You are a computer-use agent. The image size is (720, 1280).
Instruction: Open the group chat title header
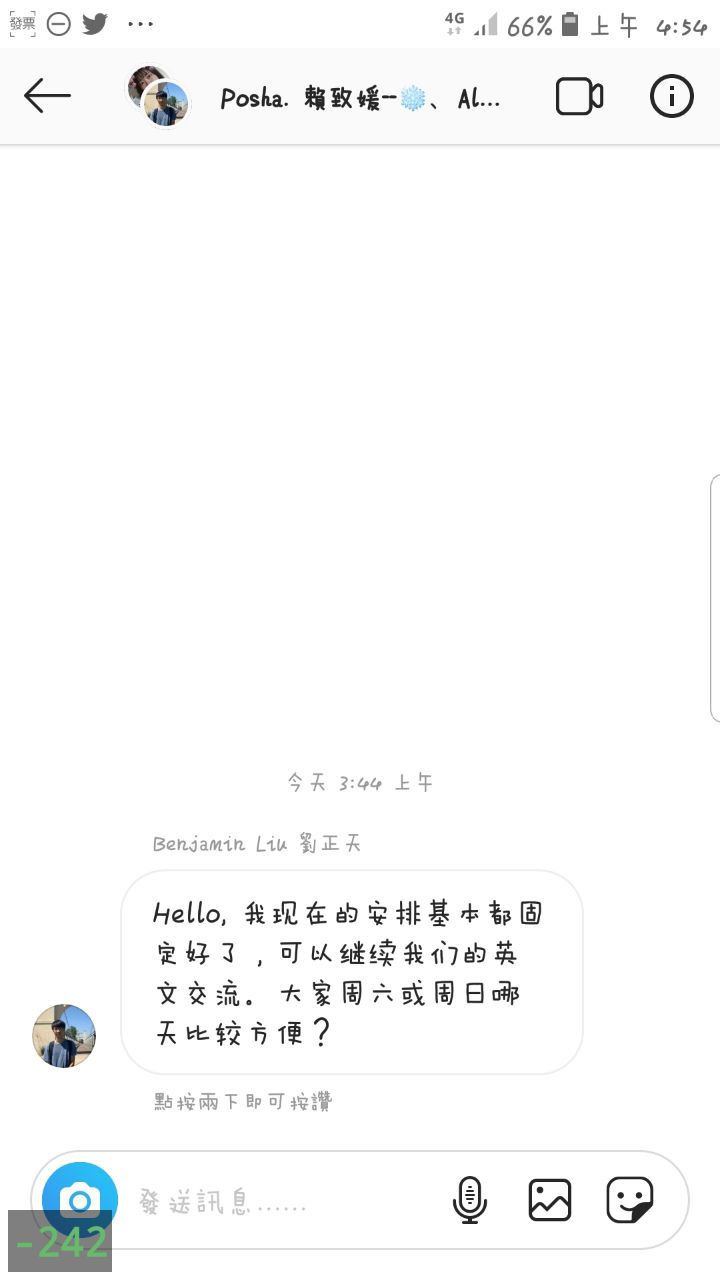click(360, 98)
